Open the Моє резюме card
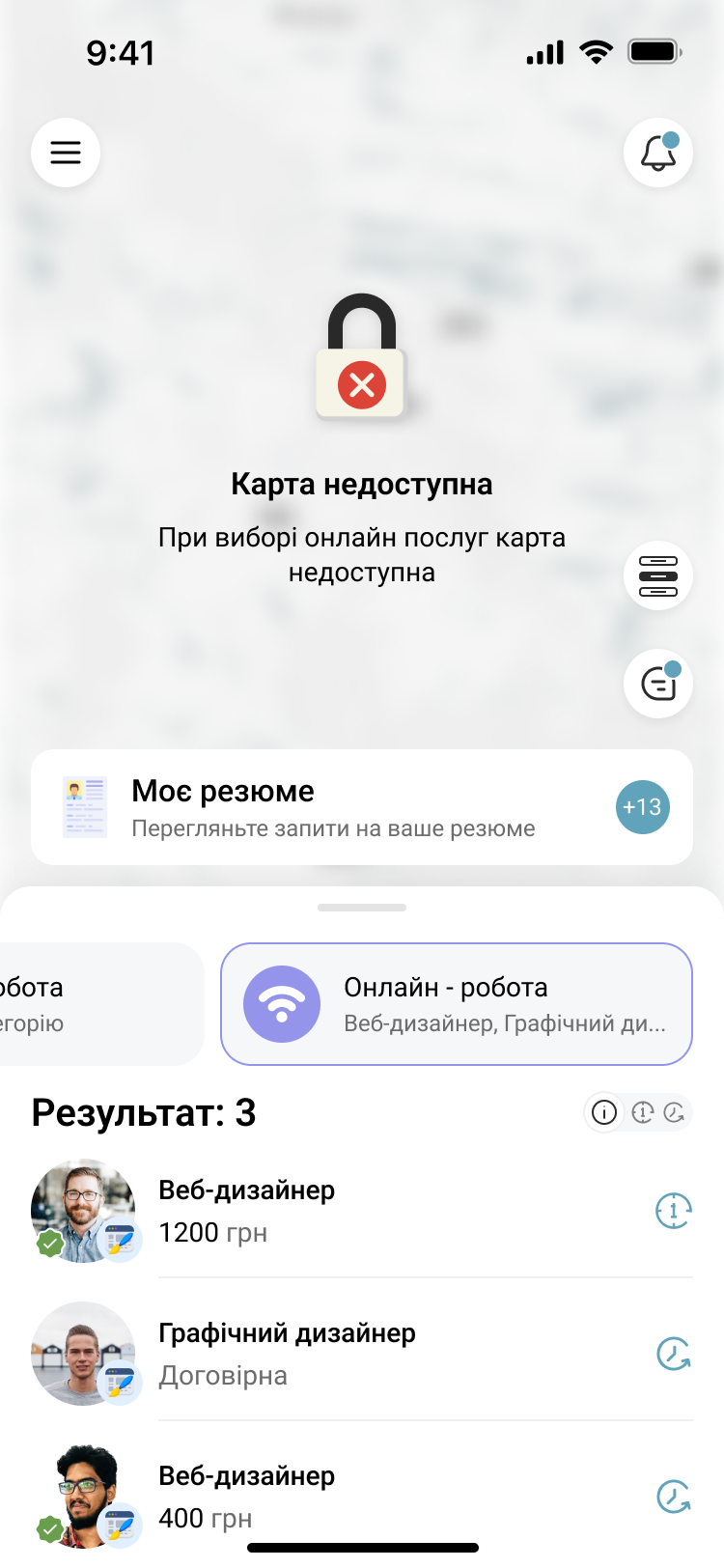Image resolution: width=724 pixels, height=1568 pixels. point(362,807)
